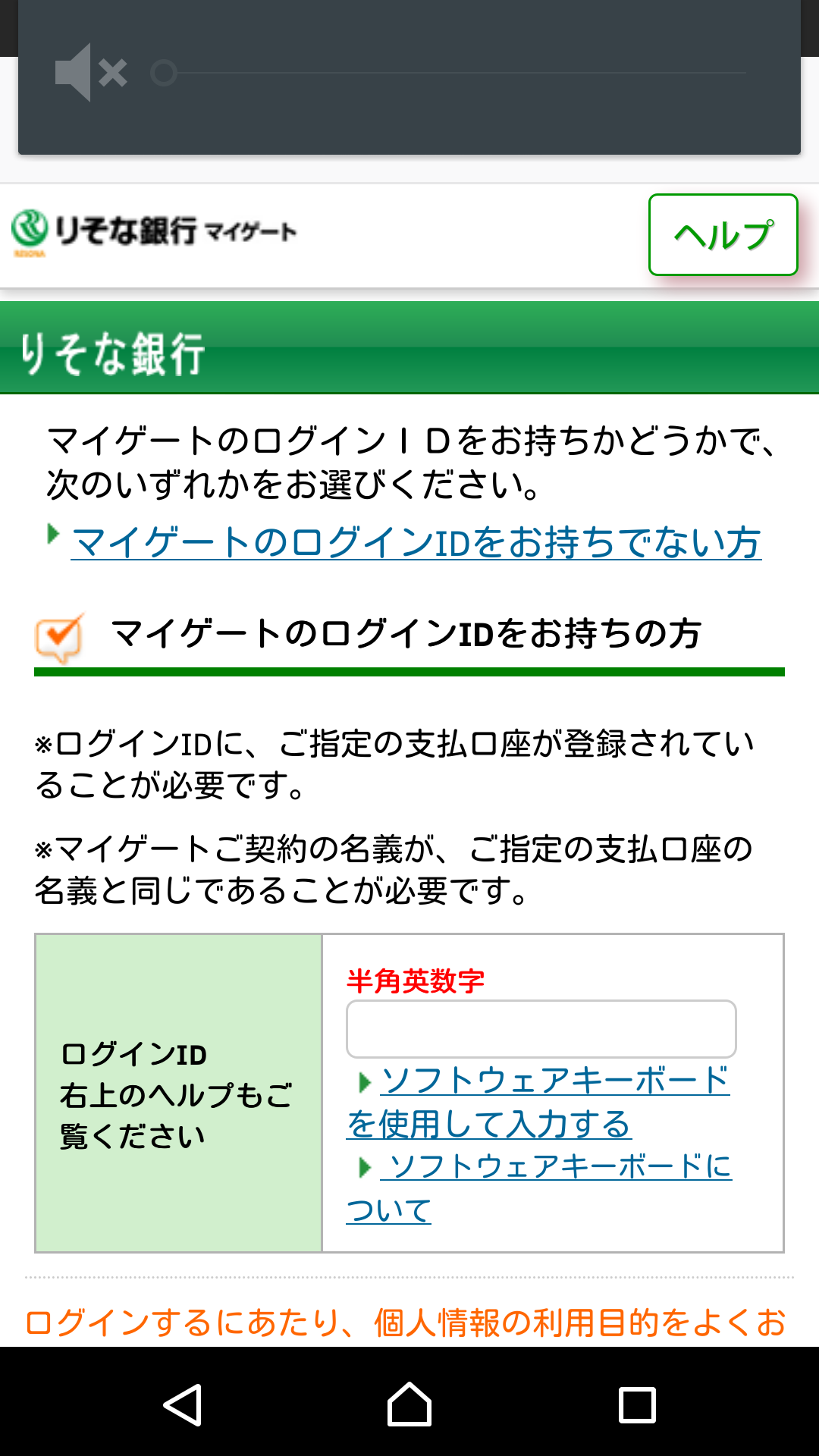
Task: Open the ヘルプ help button
Action: (x=723, y=235)
